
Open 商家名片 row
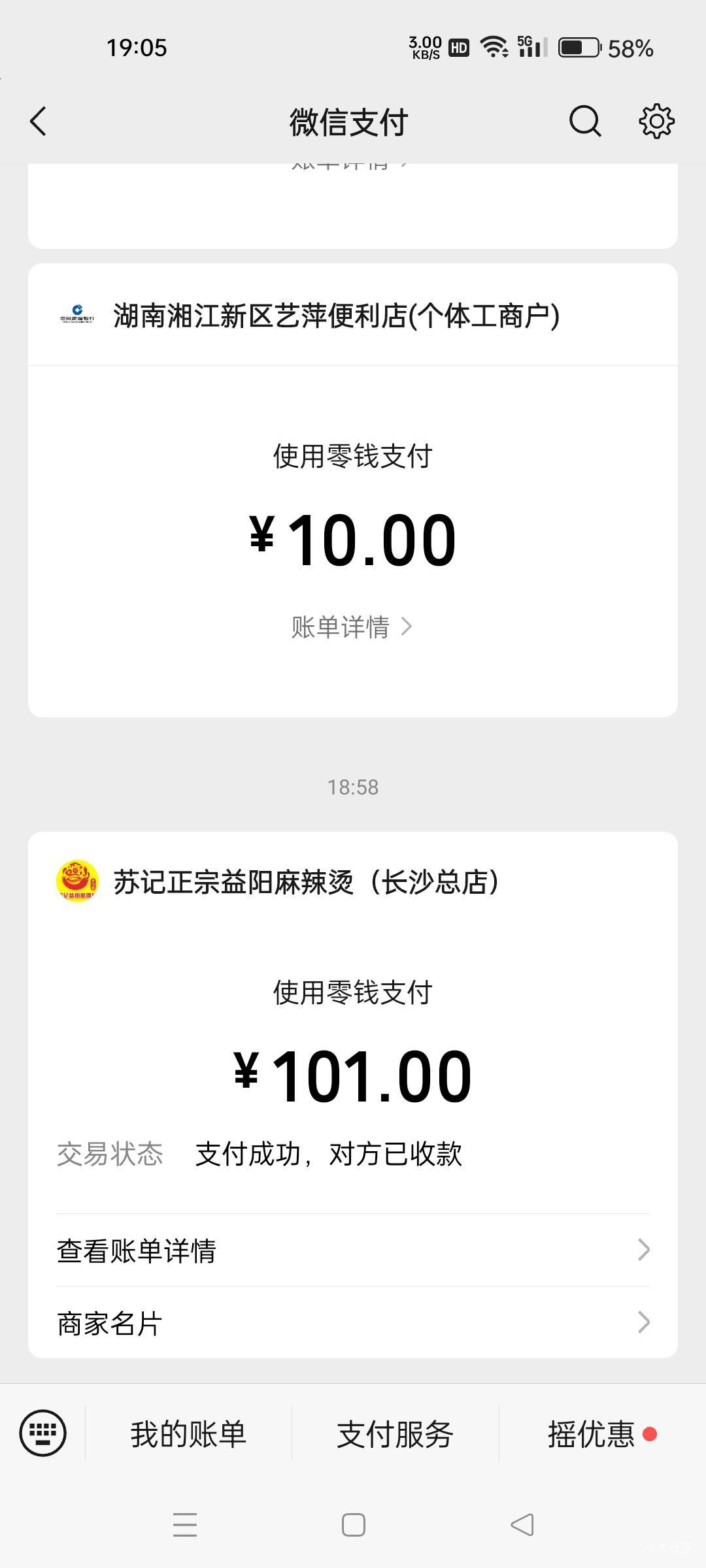tap(353, 1324)
